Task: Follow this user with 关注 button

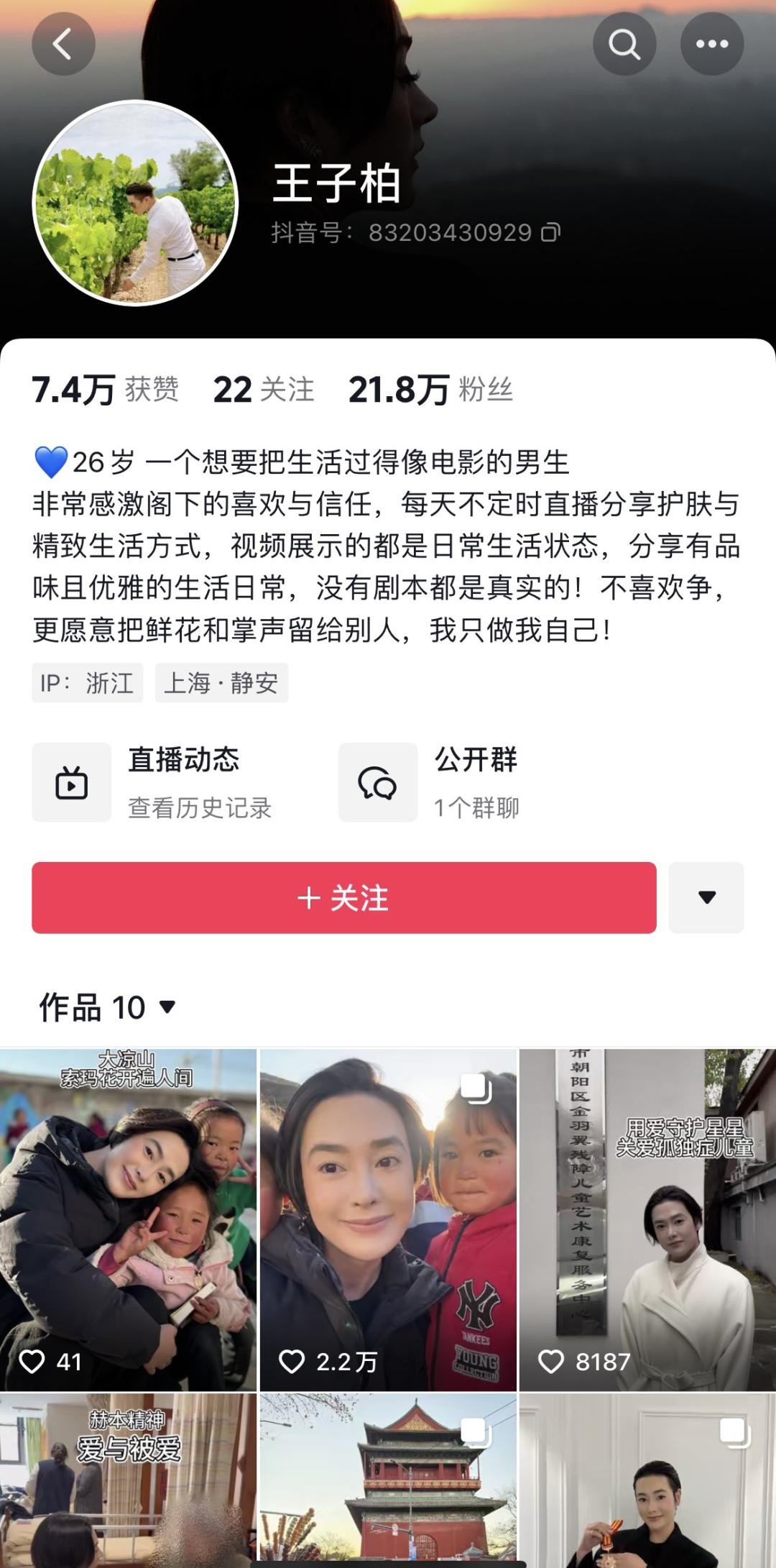Action: pos(343,897)
